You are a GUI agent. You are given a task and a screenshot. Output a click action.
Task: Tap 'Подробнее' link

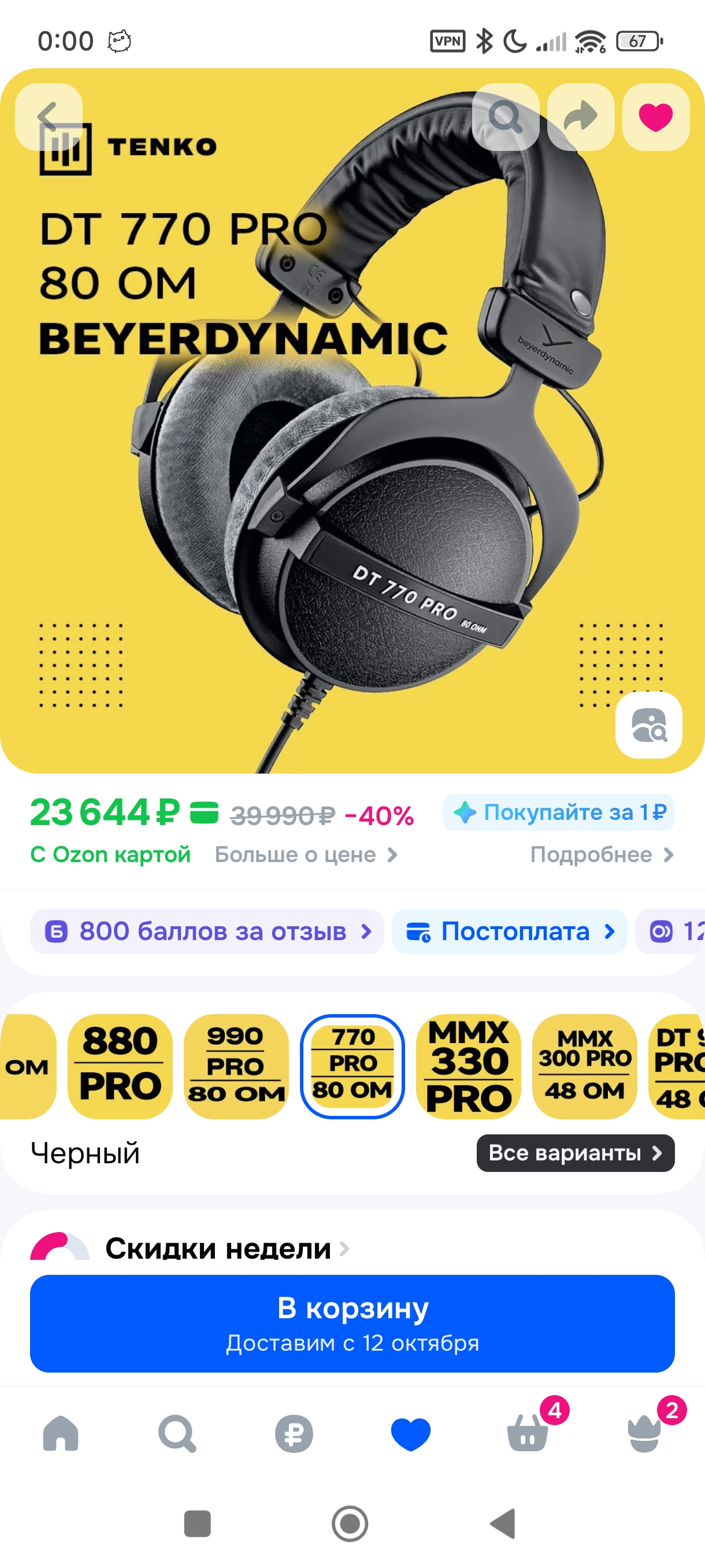tap(601, 855)
